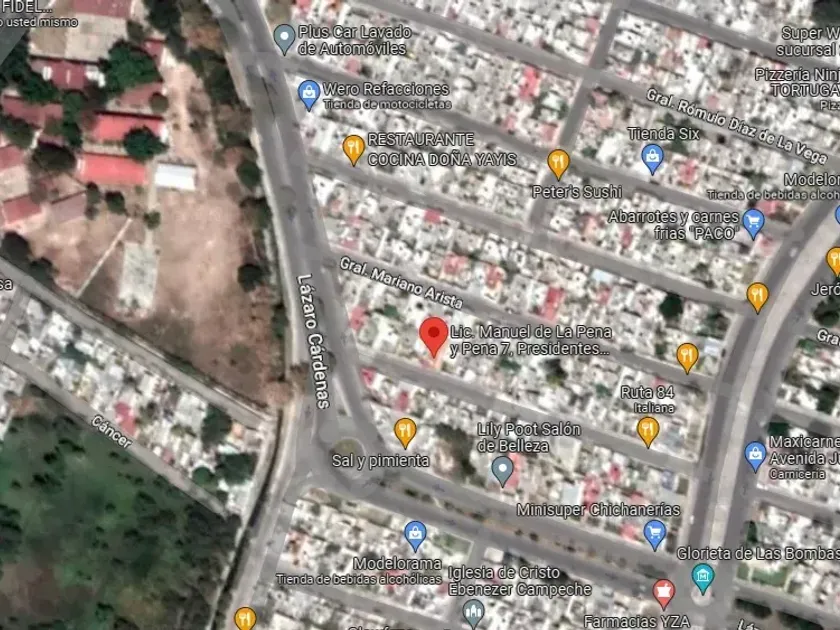Screen dimensions: 840x630
Task: Open Restaurante Cocina Doña Yayis marker
Action: [x=354, y=149]
